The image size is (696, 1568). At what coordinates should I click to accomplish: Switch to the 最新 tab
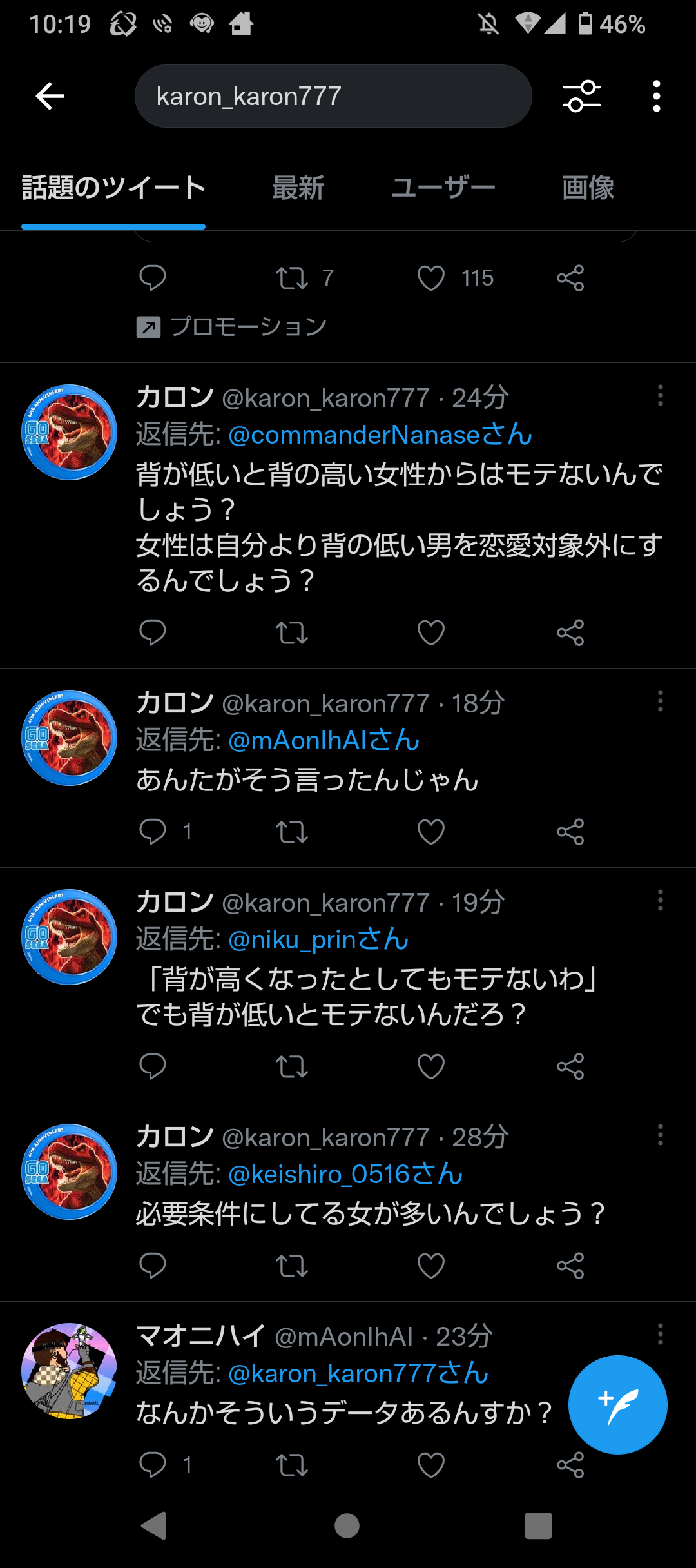pyautogui.click(x=298, y=188)
